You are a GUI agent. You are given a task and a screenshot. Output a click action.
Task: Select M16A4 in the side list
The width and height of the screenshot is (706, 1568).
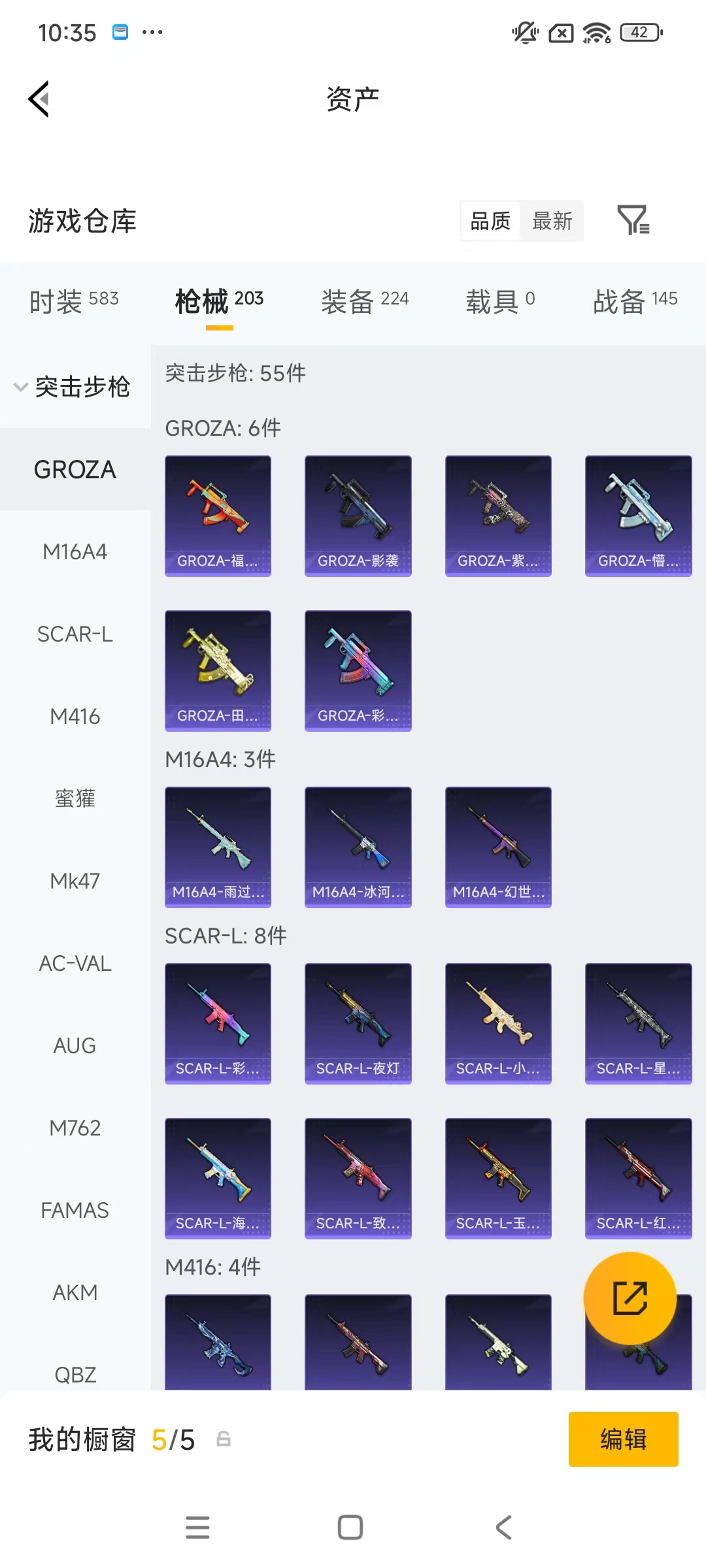[x=75, y=552]
